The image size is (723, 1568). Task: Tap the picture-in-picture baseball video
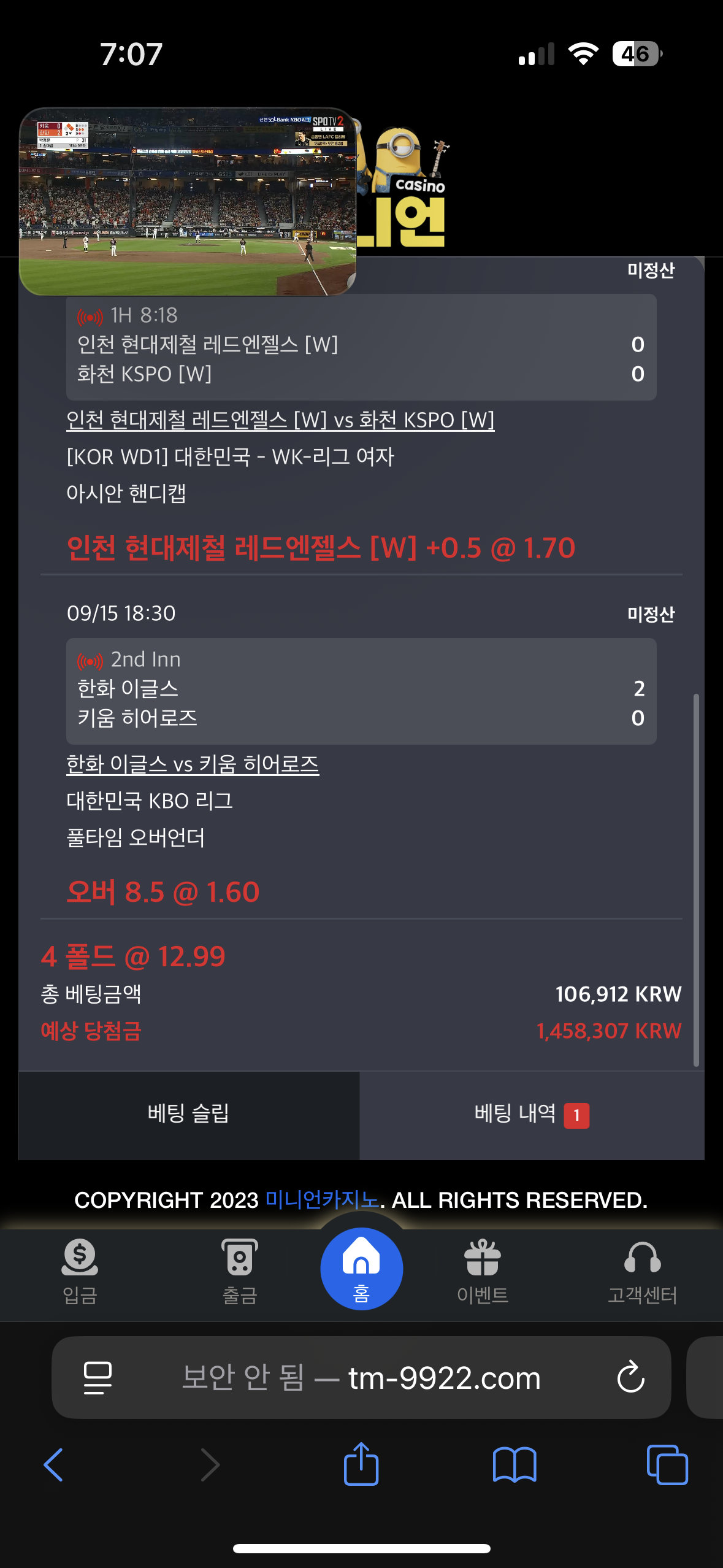188,201
